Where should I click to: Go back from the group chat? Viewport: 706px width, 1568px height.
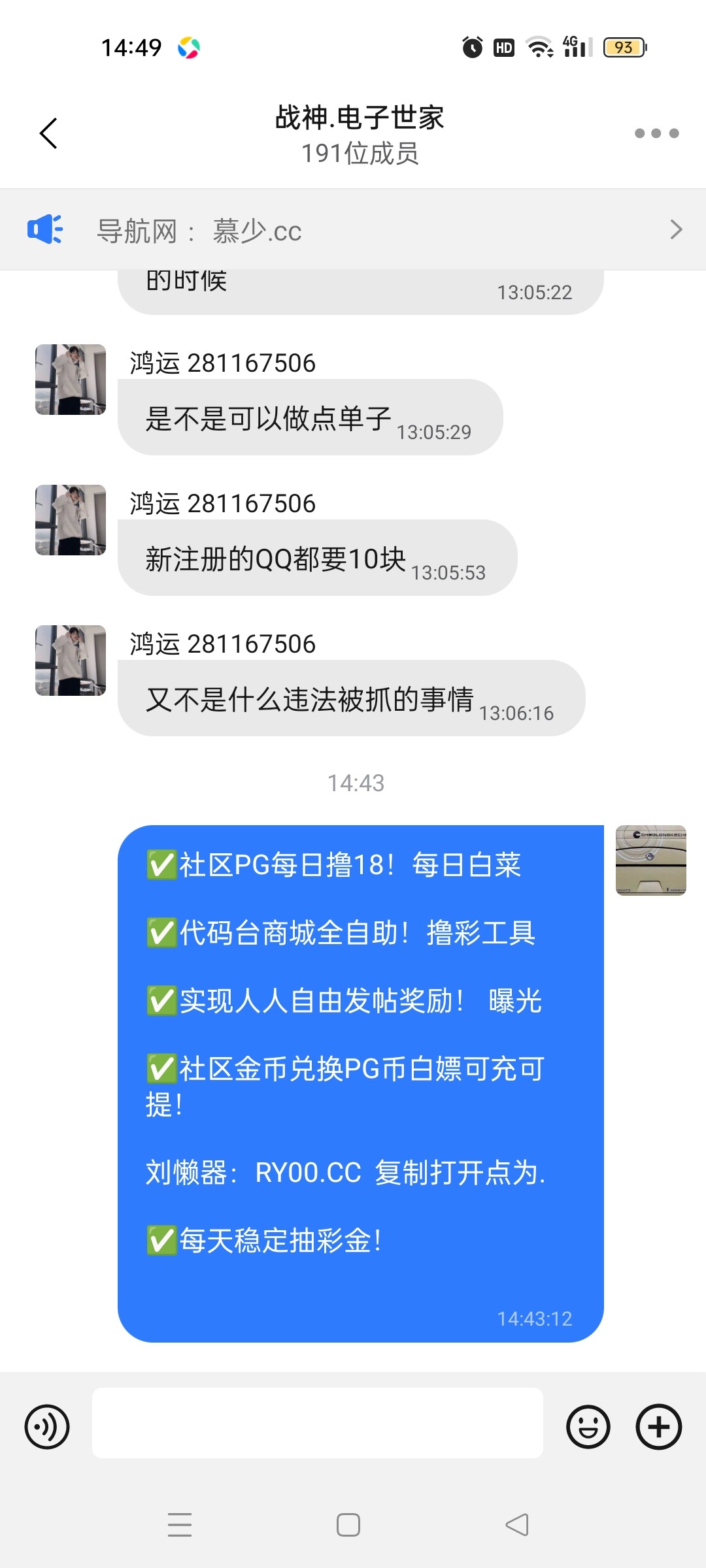[x=49, y=134]
